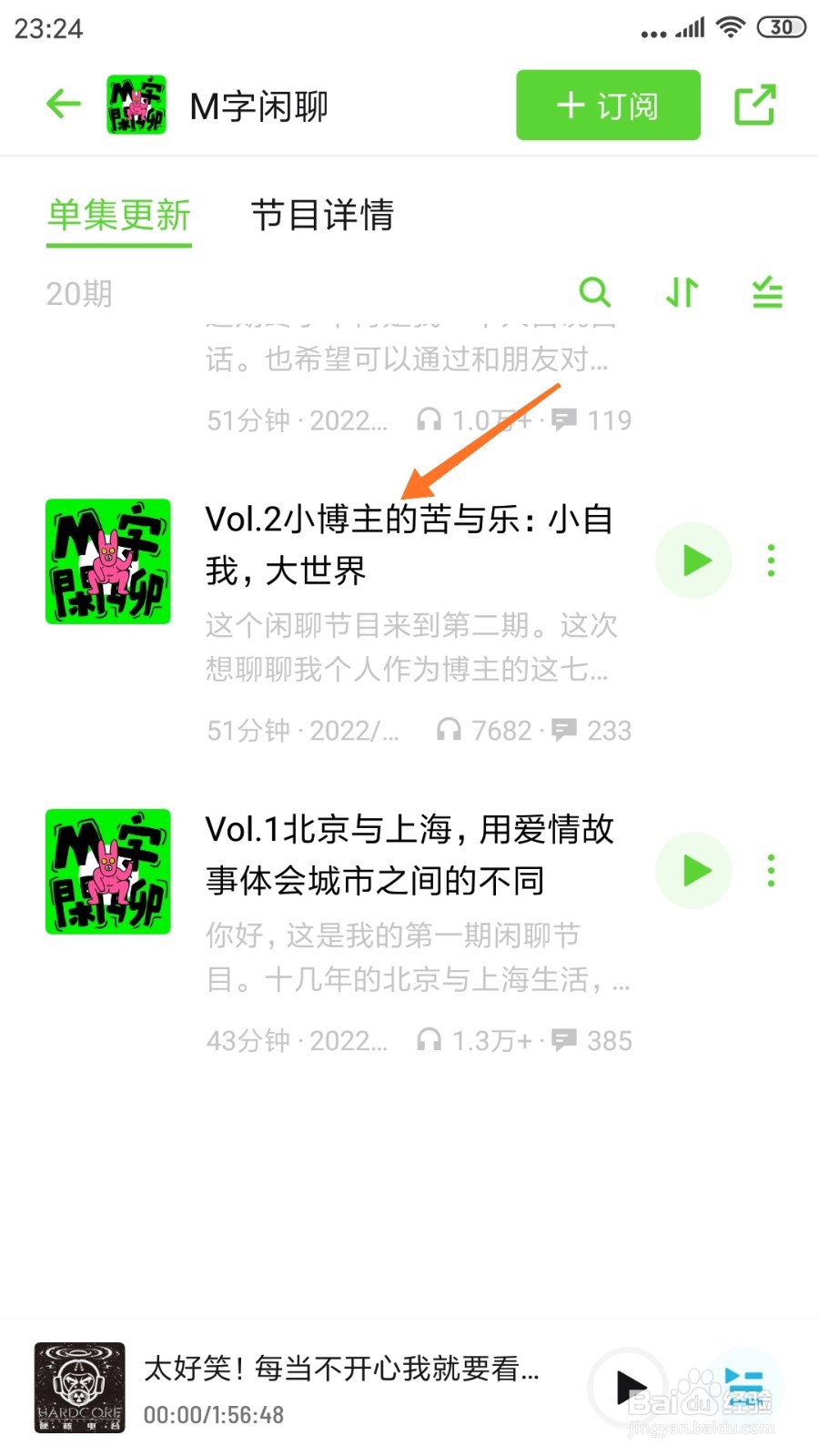This screenshot has height=1456, width=819.
Task: Play episode Vol.2小博主的苦与乐
Action: click(693, 561)
